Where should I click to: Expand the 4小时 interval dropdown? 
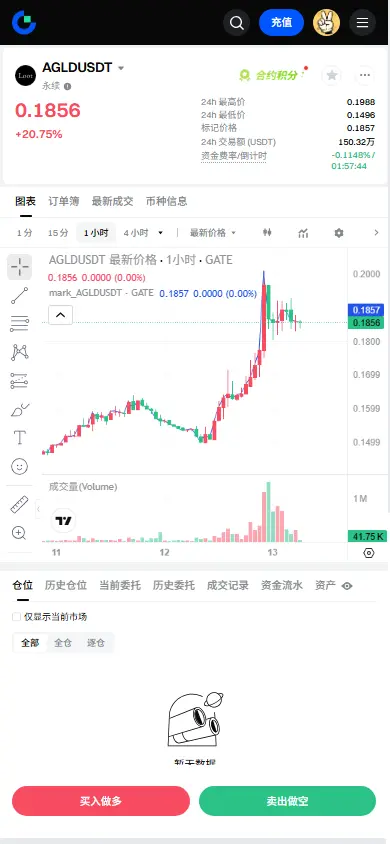point(143,233)
